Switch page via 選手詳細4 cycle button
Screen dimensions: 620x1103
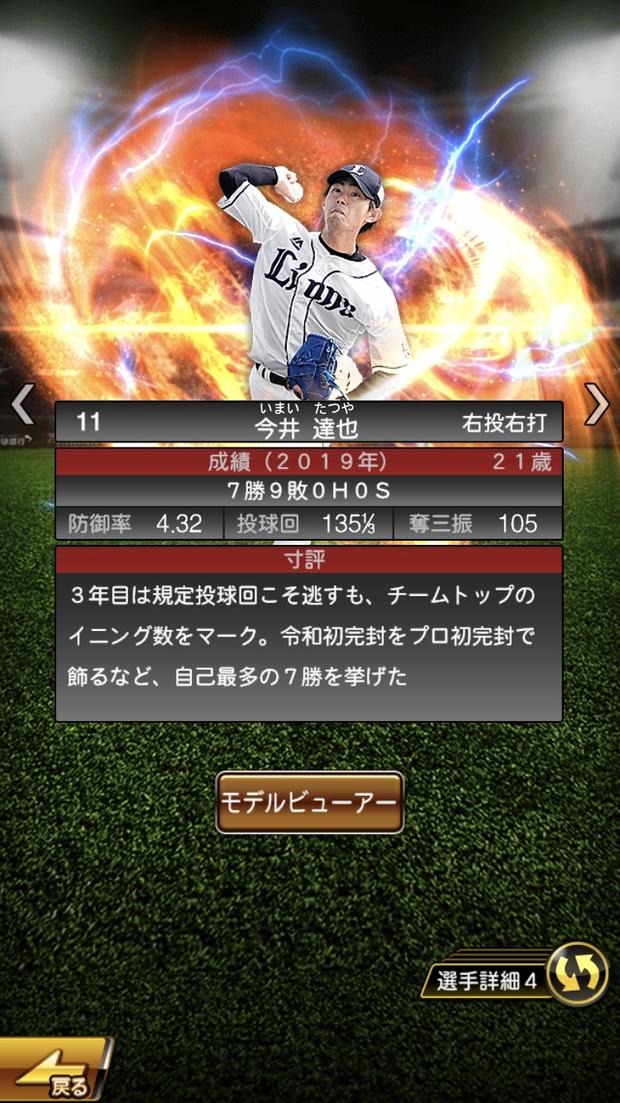[577, 974]
